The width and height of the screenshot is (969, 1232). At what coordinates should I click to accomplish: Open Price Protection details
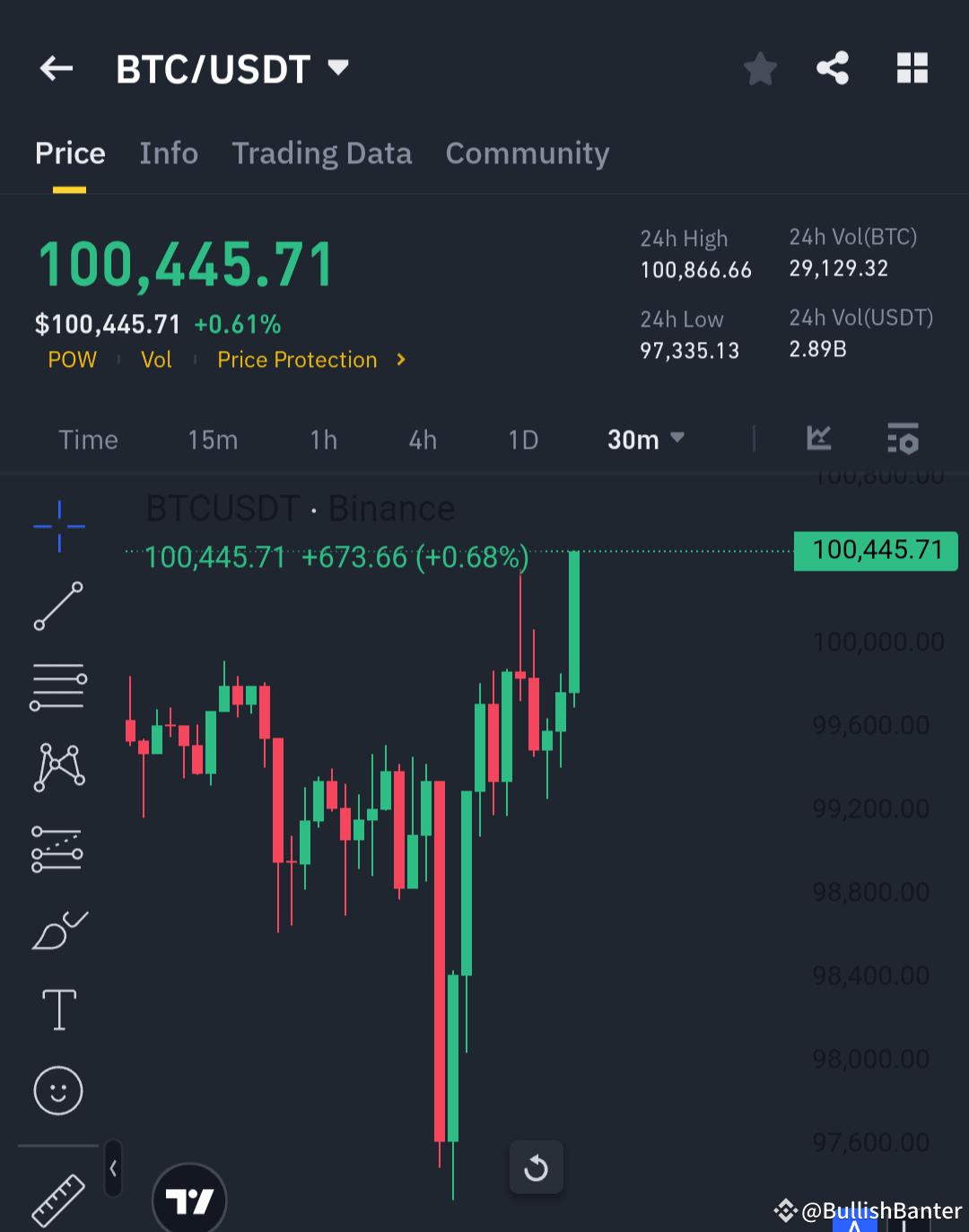click(x=297, y=359)
